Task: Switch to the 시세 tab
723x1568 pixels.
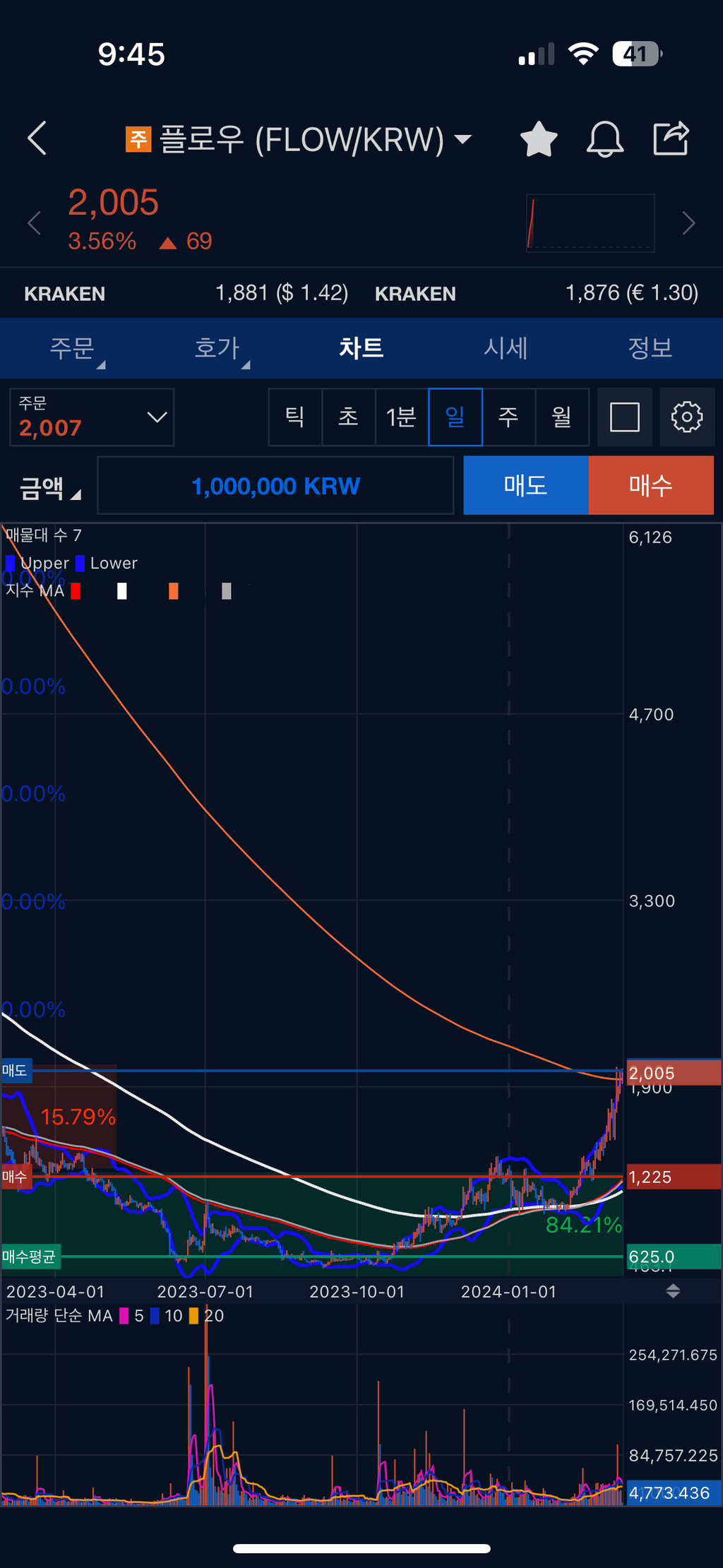Action: point(506,348)
